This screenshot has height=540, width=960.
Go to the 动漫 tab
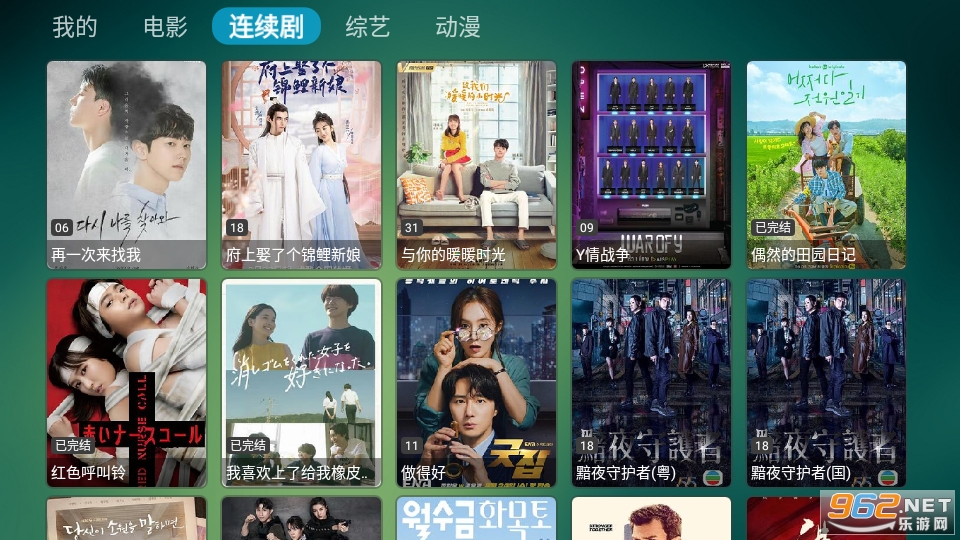(458, 27)
